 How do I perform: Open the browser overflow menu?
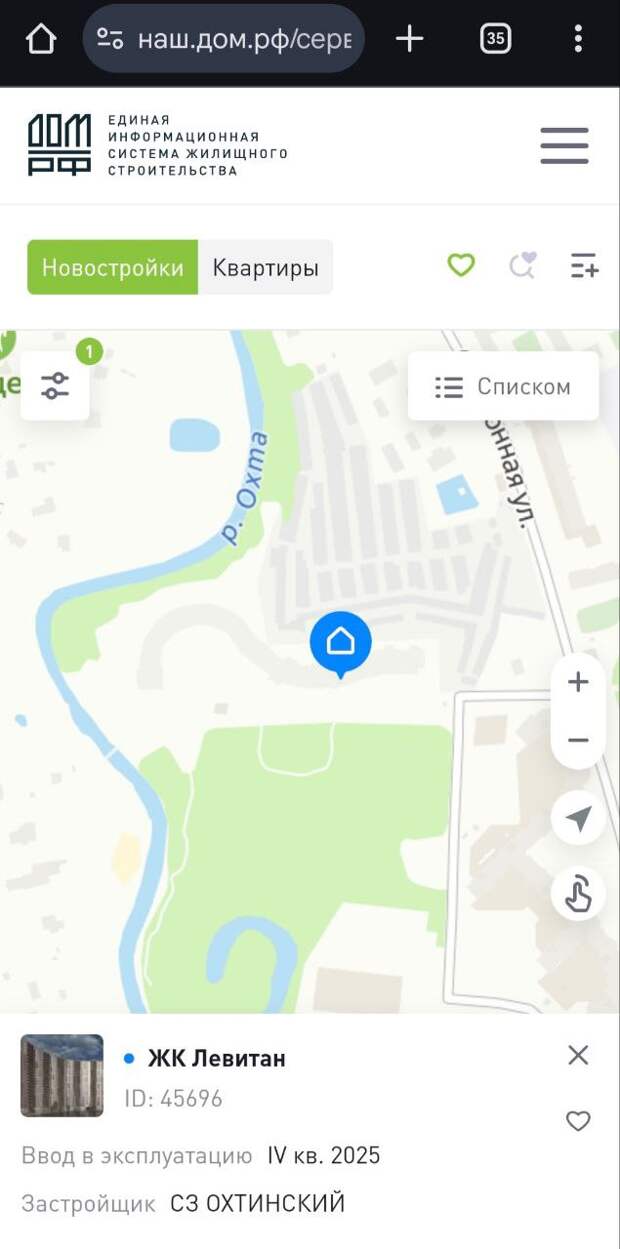point(578,39)
